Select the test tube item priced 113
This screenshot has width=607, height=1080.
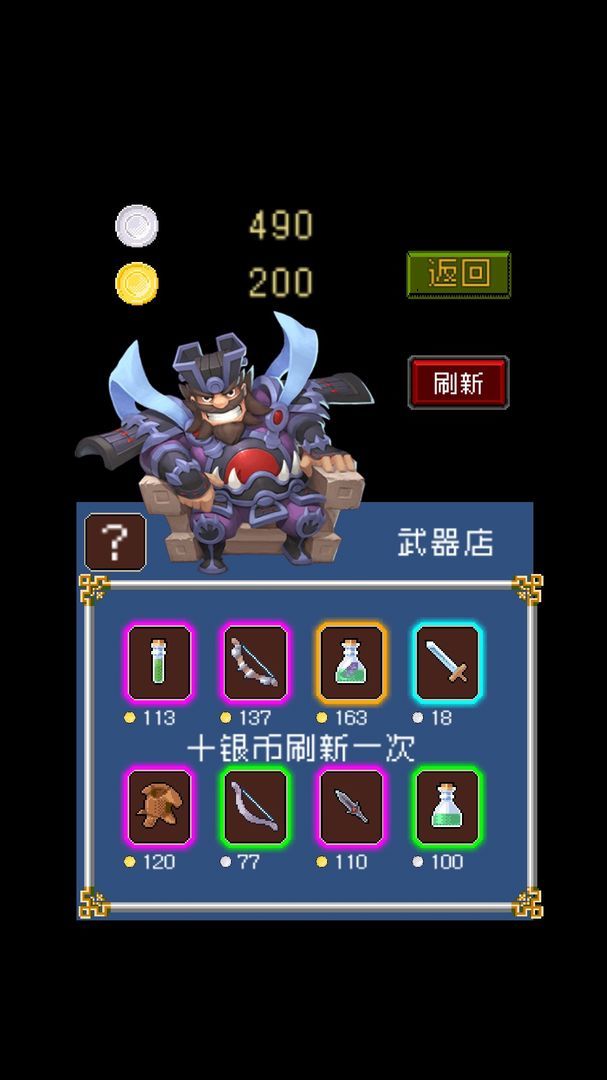pos(158,663)
